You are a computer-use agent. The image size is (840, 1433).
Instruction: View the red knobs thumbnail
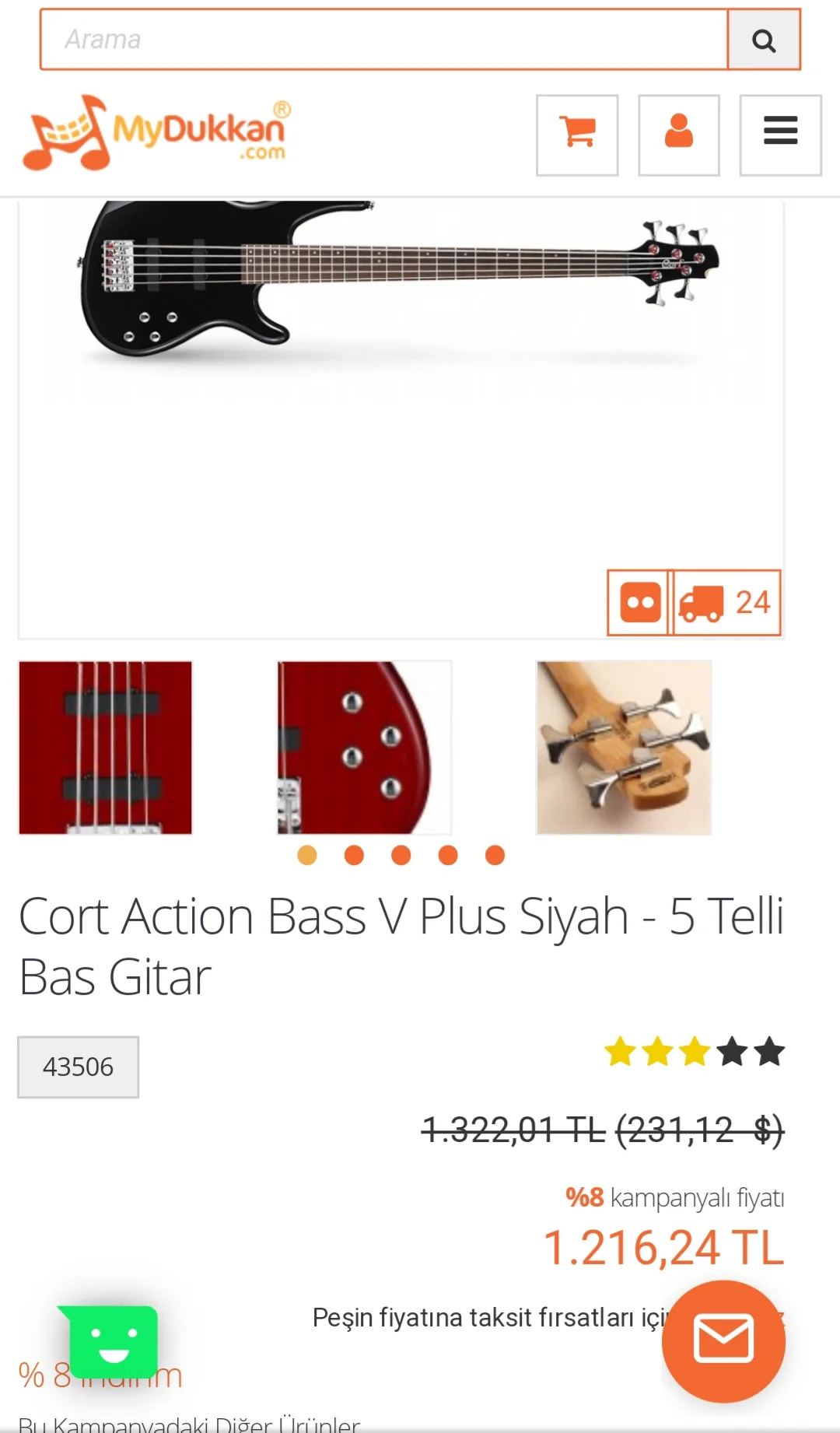tap(364, 748)
